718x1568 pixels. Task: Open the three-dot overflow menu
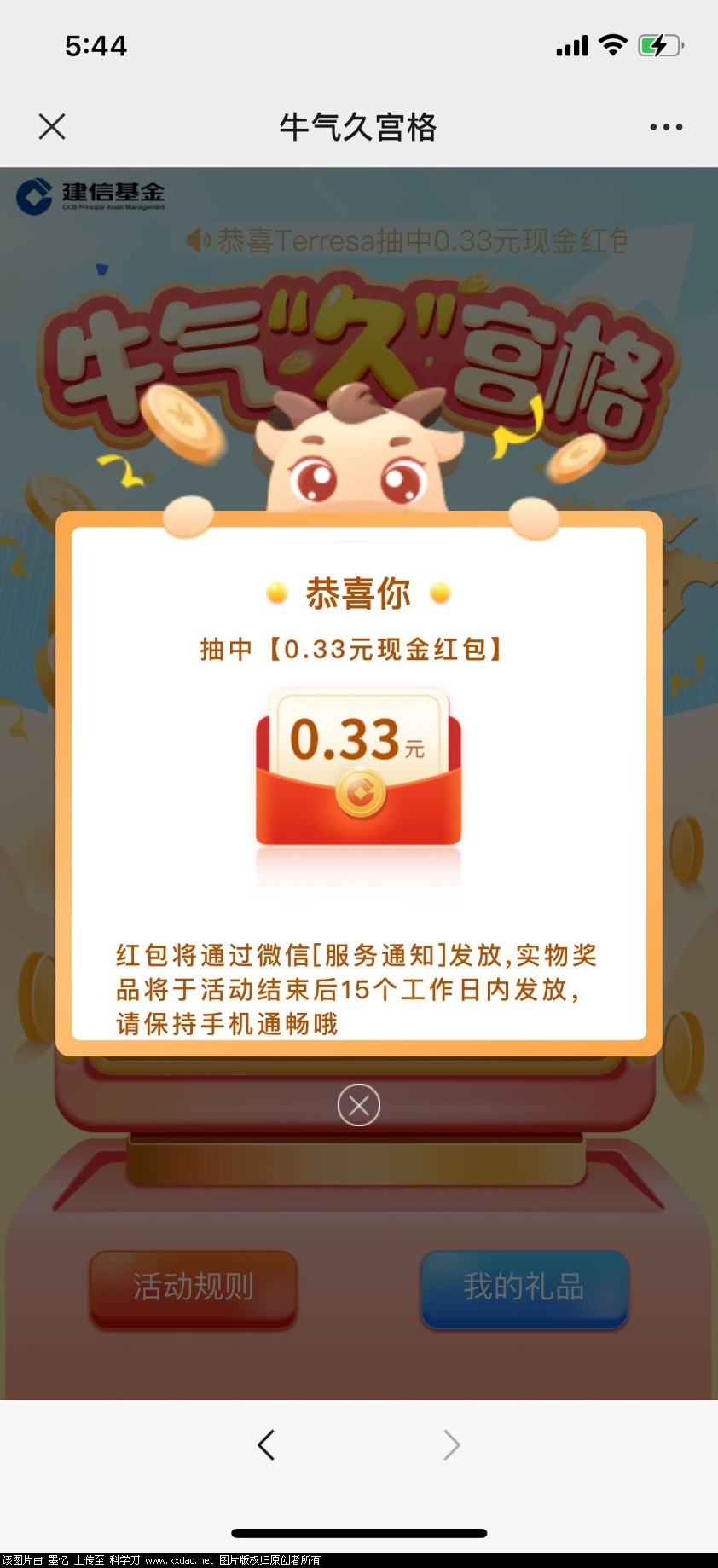[x=665, y=127]
